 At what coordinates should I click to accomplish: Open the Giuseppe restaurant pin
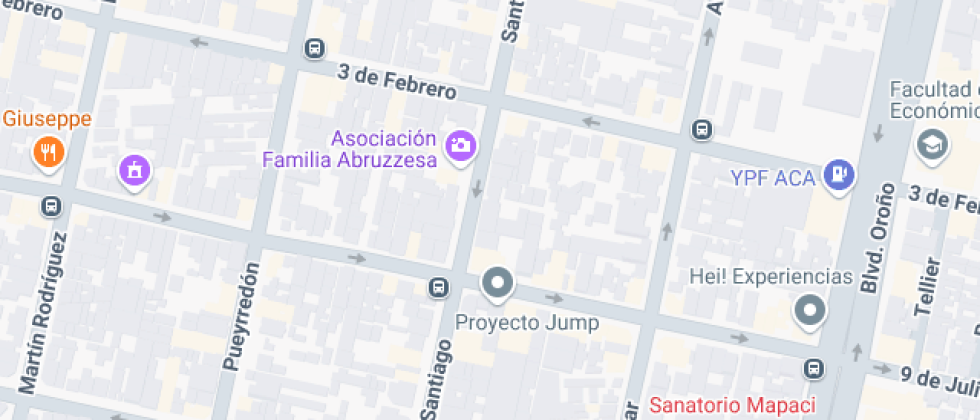pyautogui.click(x=48, y=152)
